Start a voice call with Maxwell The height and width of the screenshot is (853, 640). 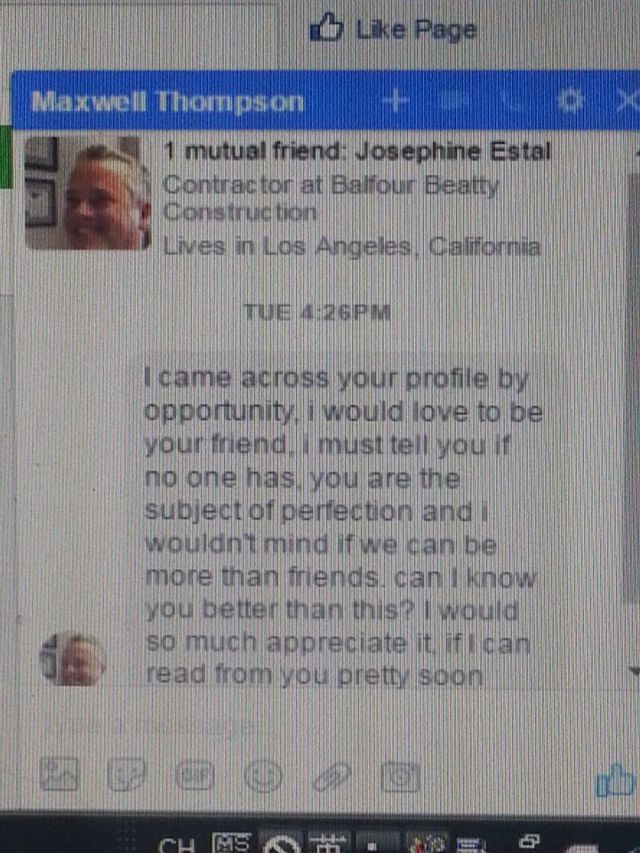511,100
